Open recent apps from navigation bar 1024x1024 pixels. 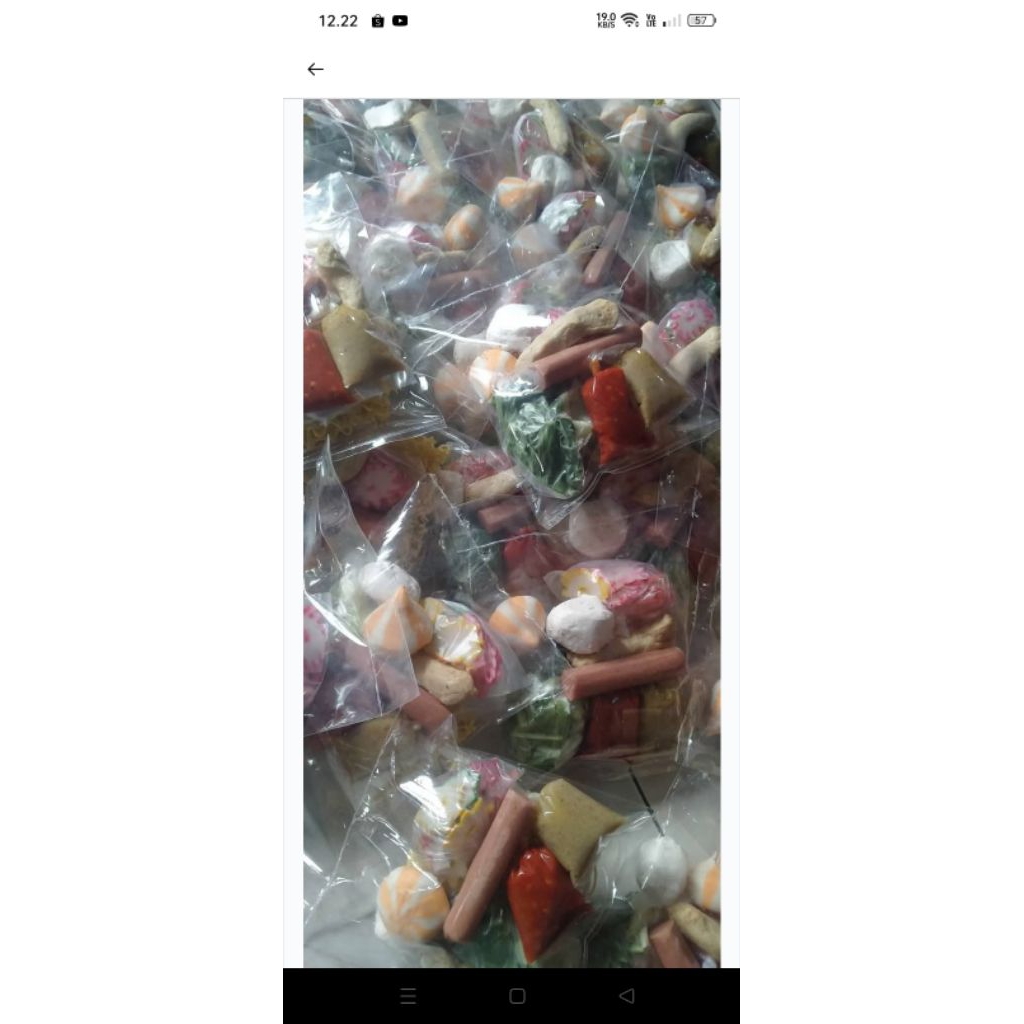pos(408,996)
